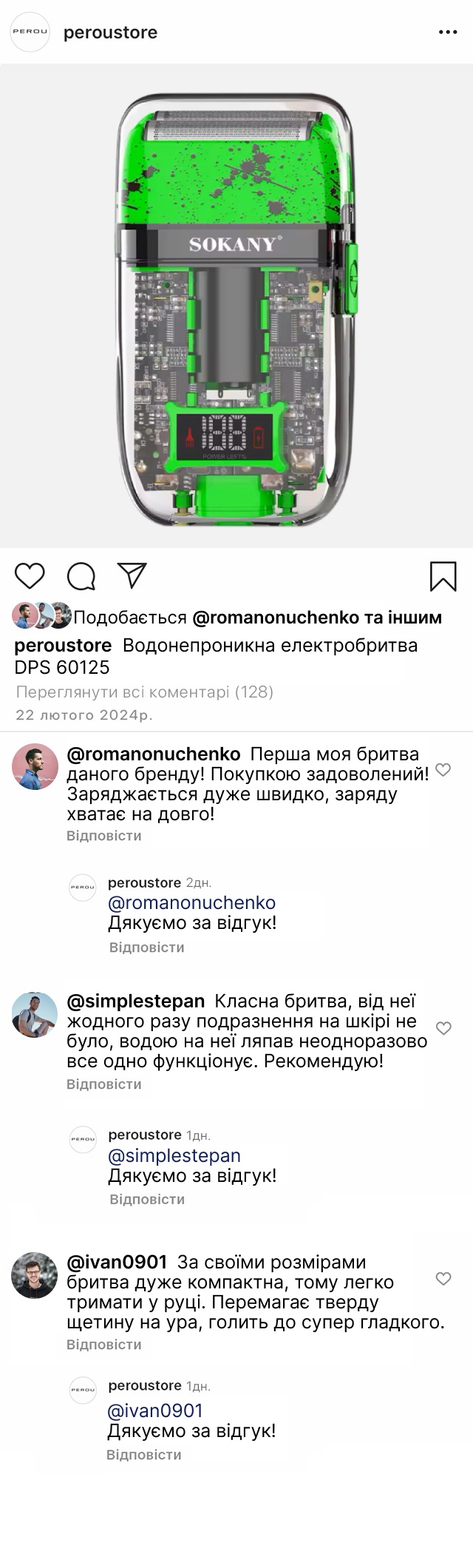The width and height of the screenshot is (473, 1568).
Task: Reply to @romanonuchenko's comment
Action: click(103, 836)
